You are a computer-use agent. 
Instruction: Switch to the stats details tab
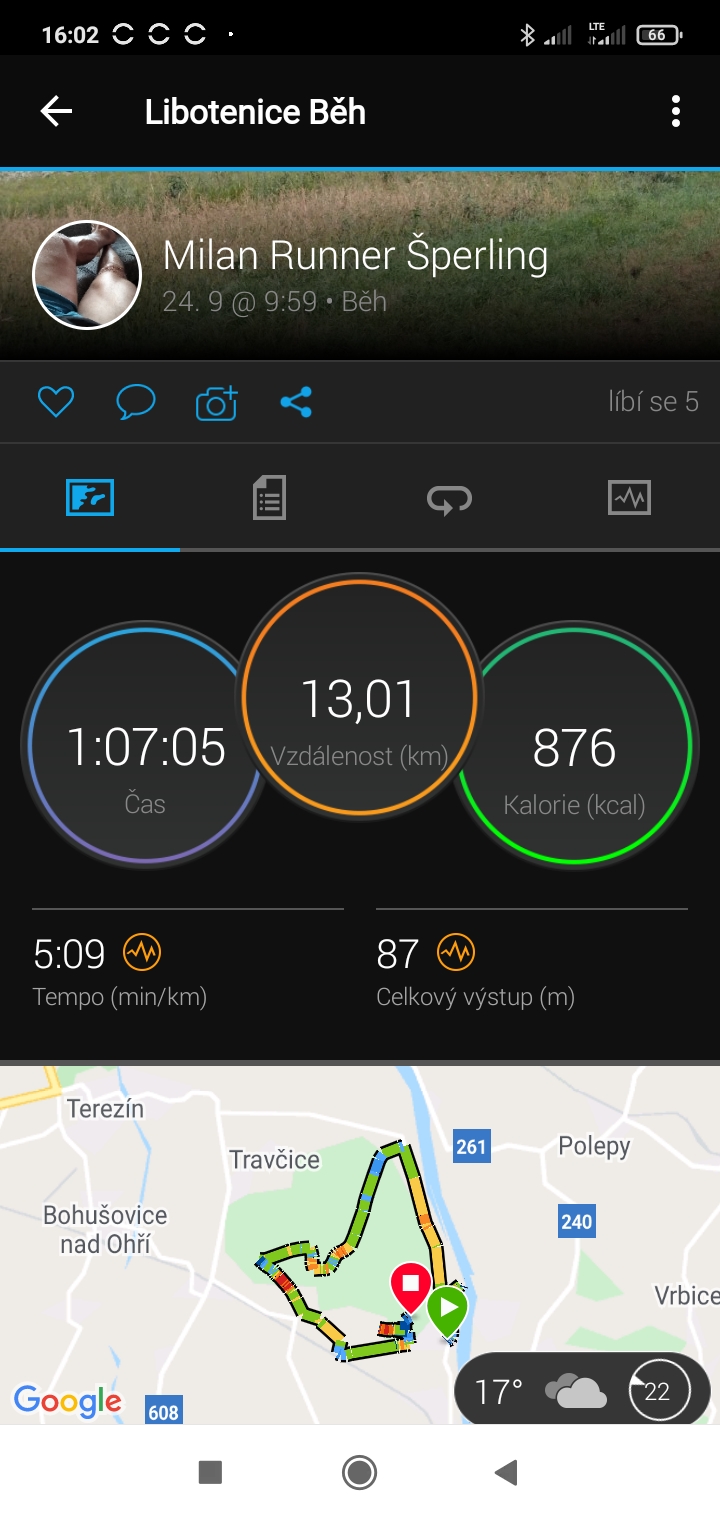pyautogui.click(x=269, y=497)
